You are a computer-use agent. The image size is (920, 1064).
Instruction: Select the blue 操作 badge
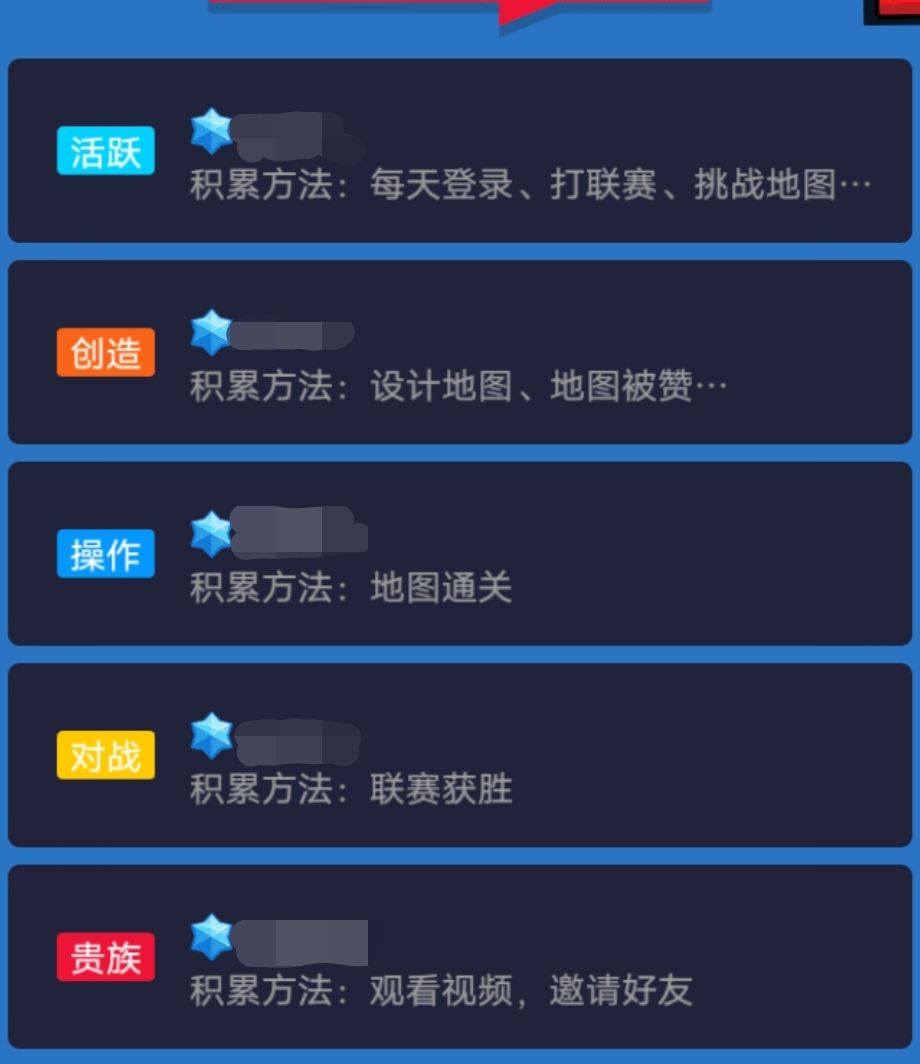point(105,553)
